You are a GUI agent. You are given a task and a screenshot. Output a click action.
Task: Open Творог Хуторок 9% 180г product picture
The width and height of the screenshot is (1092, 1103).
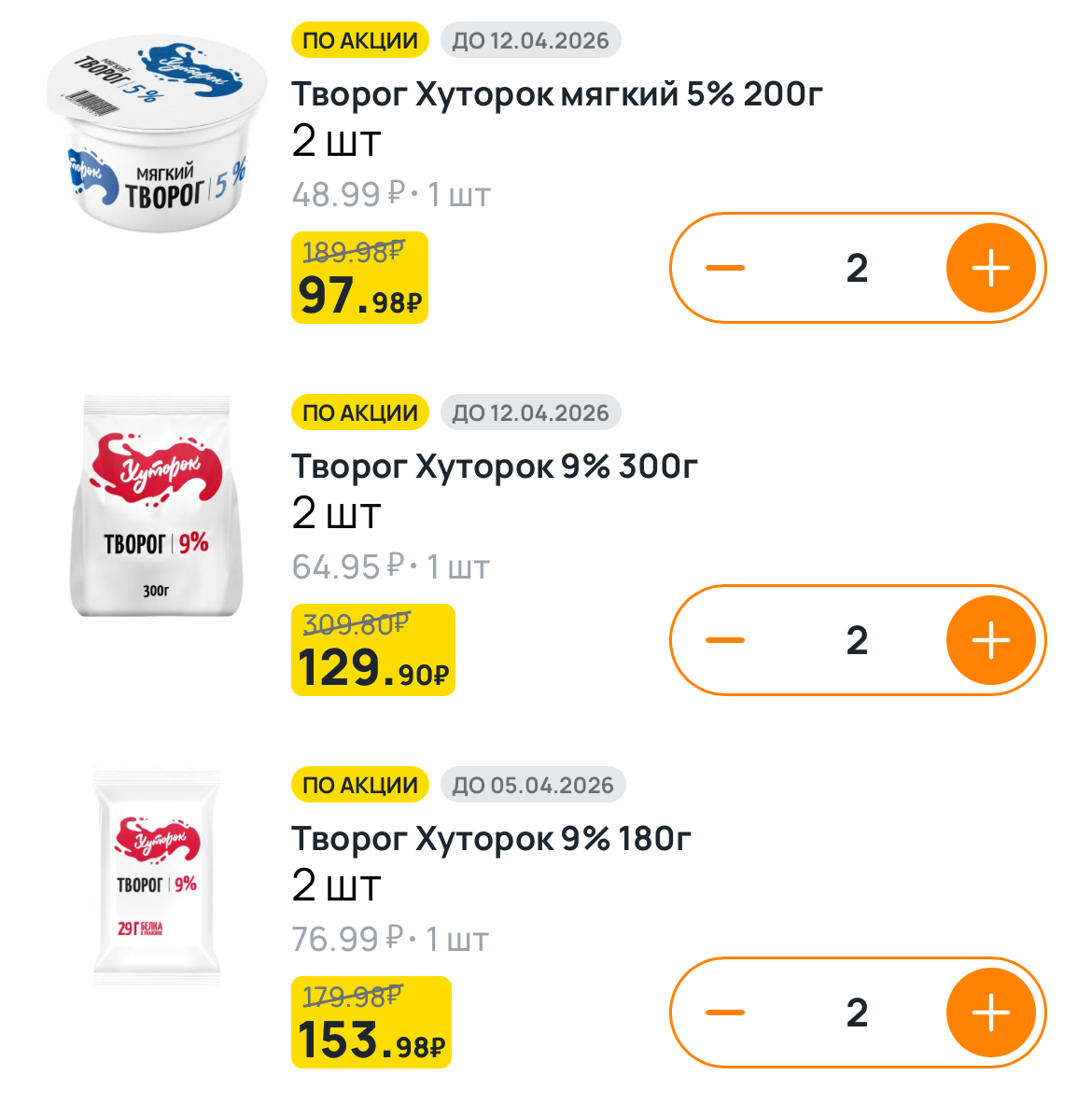157,878
